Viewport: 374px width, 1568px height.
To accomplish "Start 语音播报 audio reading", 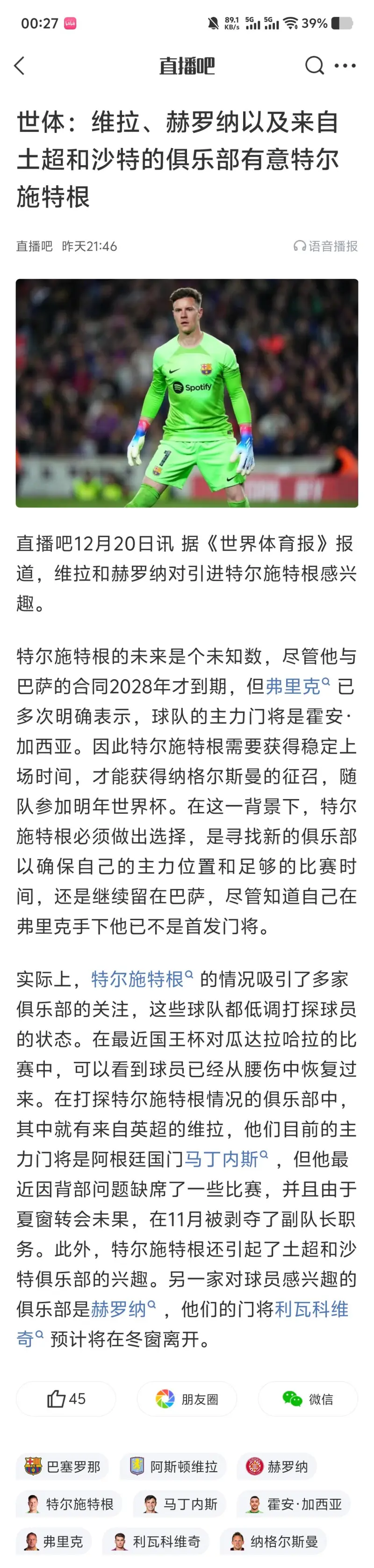I will pyautogui.click(x=326, y=246).
